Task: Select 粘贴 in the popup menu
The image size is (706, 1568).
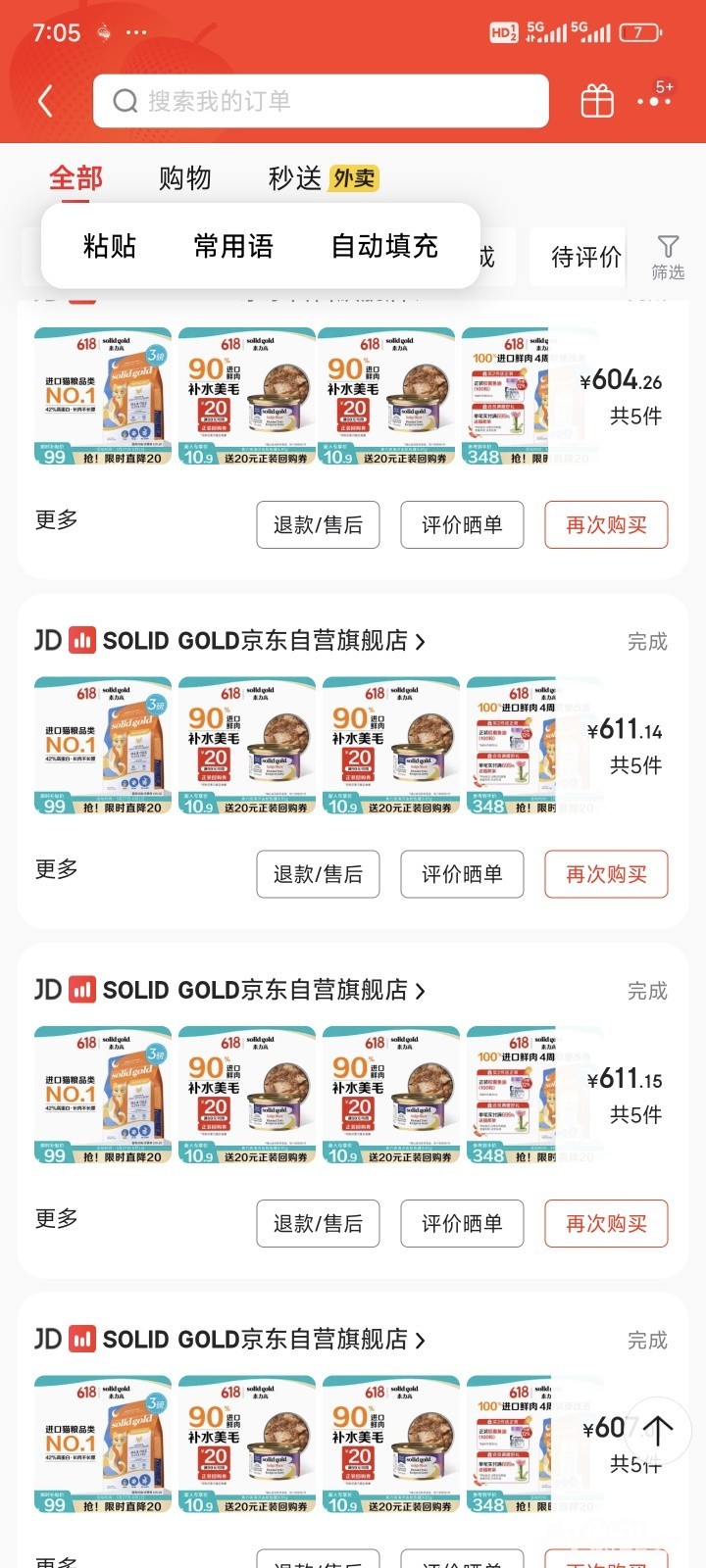Action: pyautogui.click(x=110, y=246)
